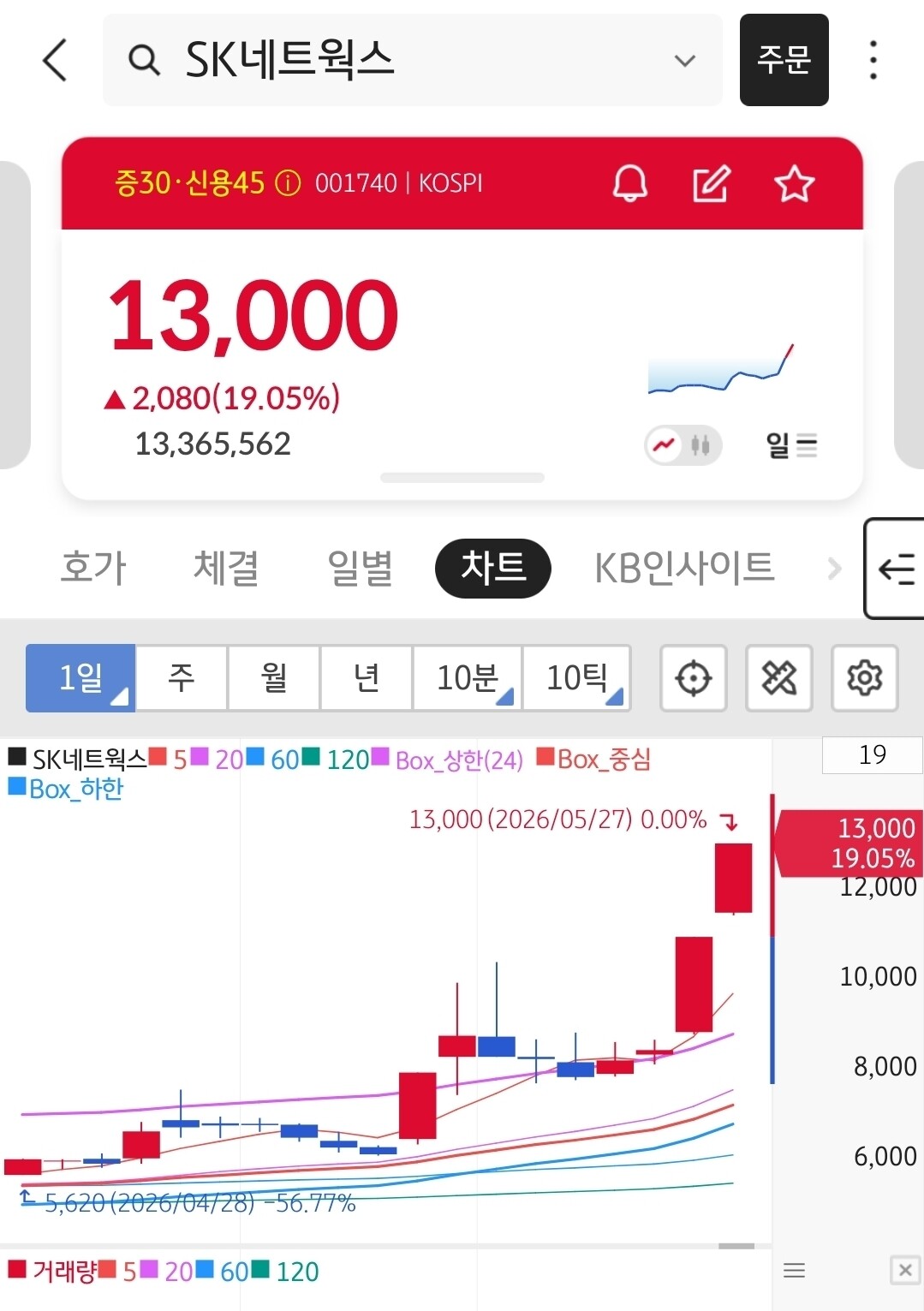Switch to the 호가 tab
The image size is (924, 1311).
click(x=93, y=568)
